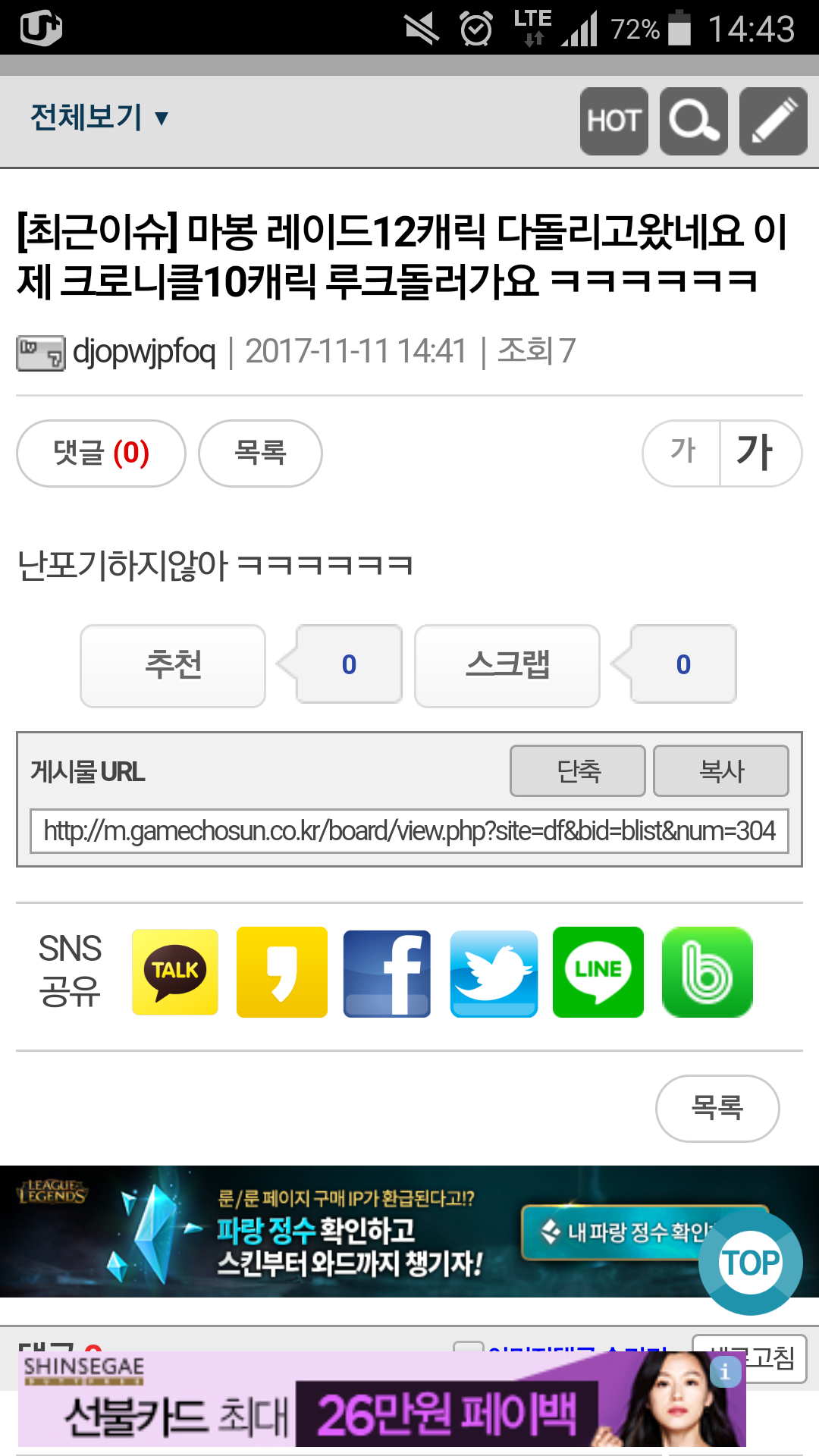
Task: Copy the post URL with 복사
Action: pos(720,771)
